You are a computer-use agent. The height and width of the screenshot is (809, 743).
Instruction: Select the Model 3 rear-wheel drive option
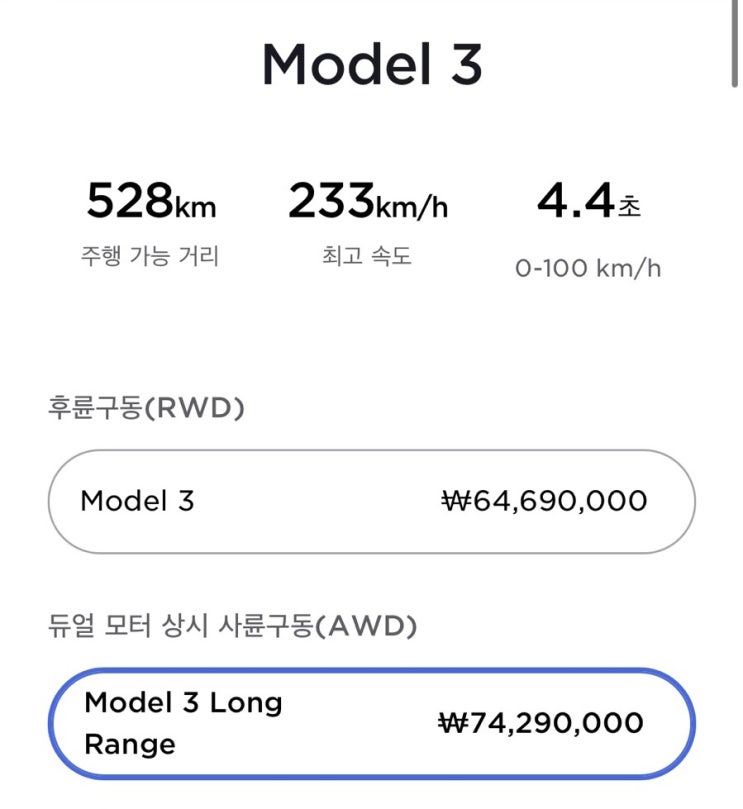pyautogui.click(x=372, y=501)
